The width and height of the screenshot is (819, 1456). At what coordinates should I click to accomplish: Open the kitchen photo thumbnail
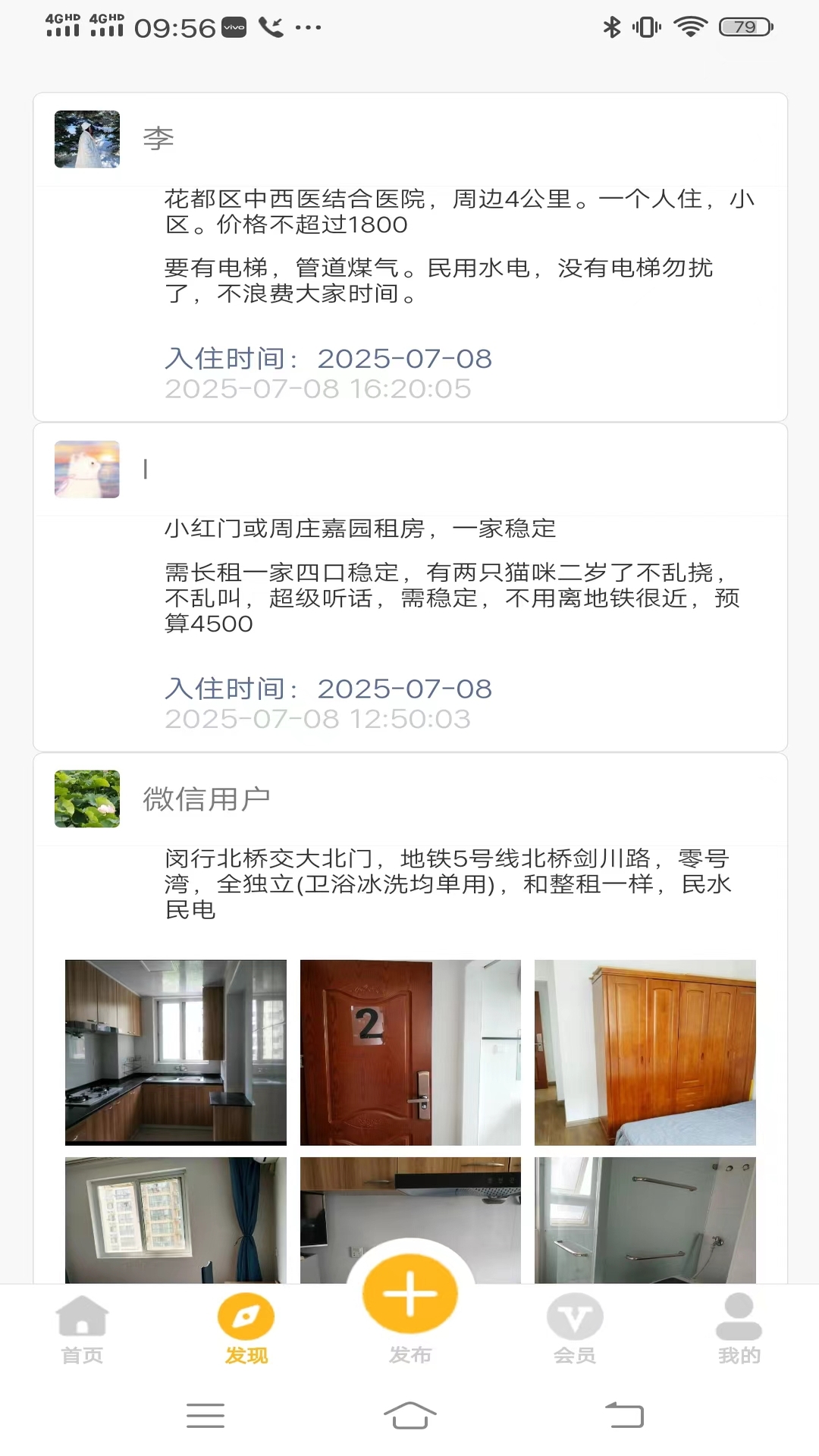(x=175, y=1050)
